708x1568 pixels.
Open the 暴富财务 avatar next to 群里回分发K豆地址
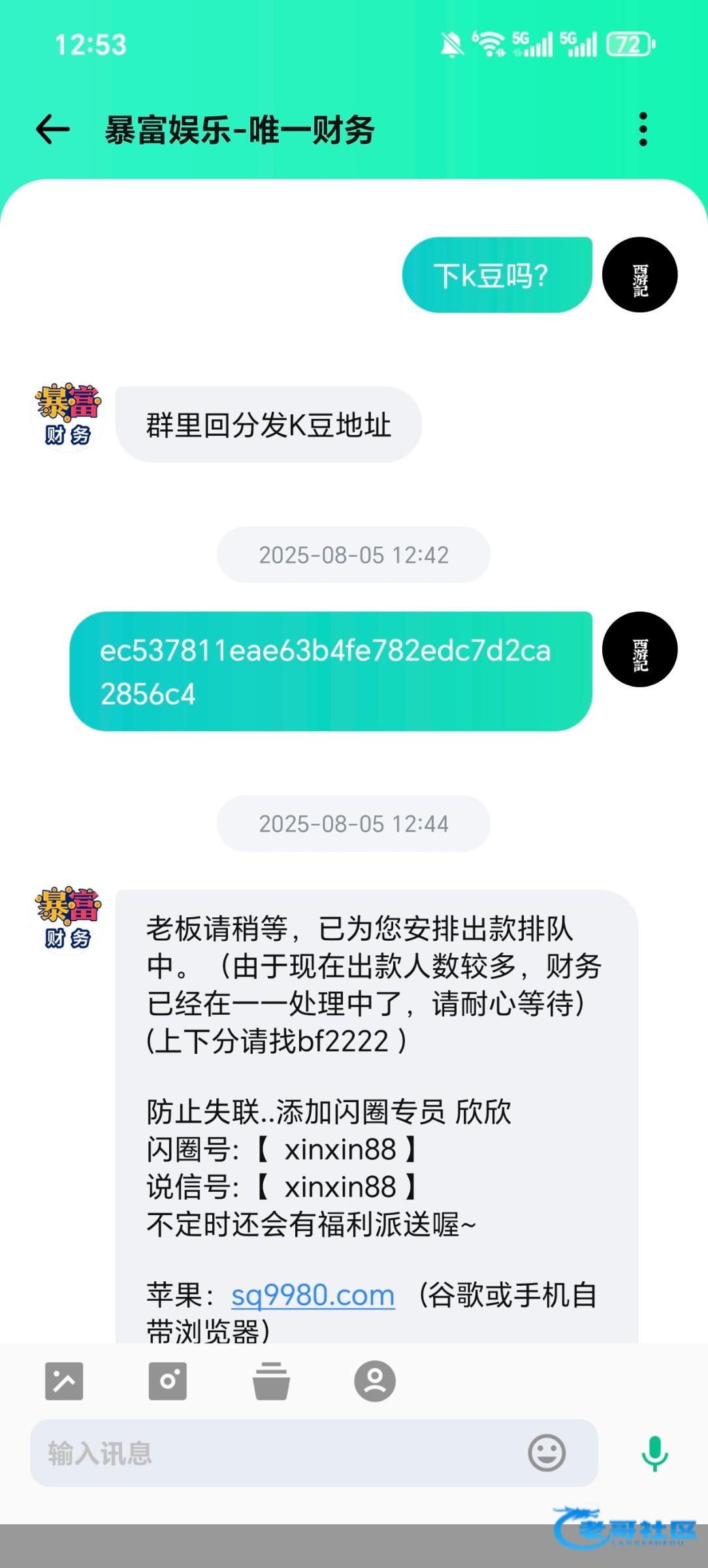click(x=68, y=417)
